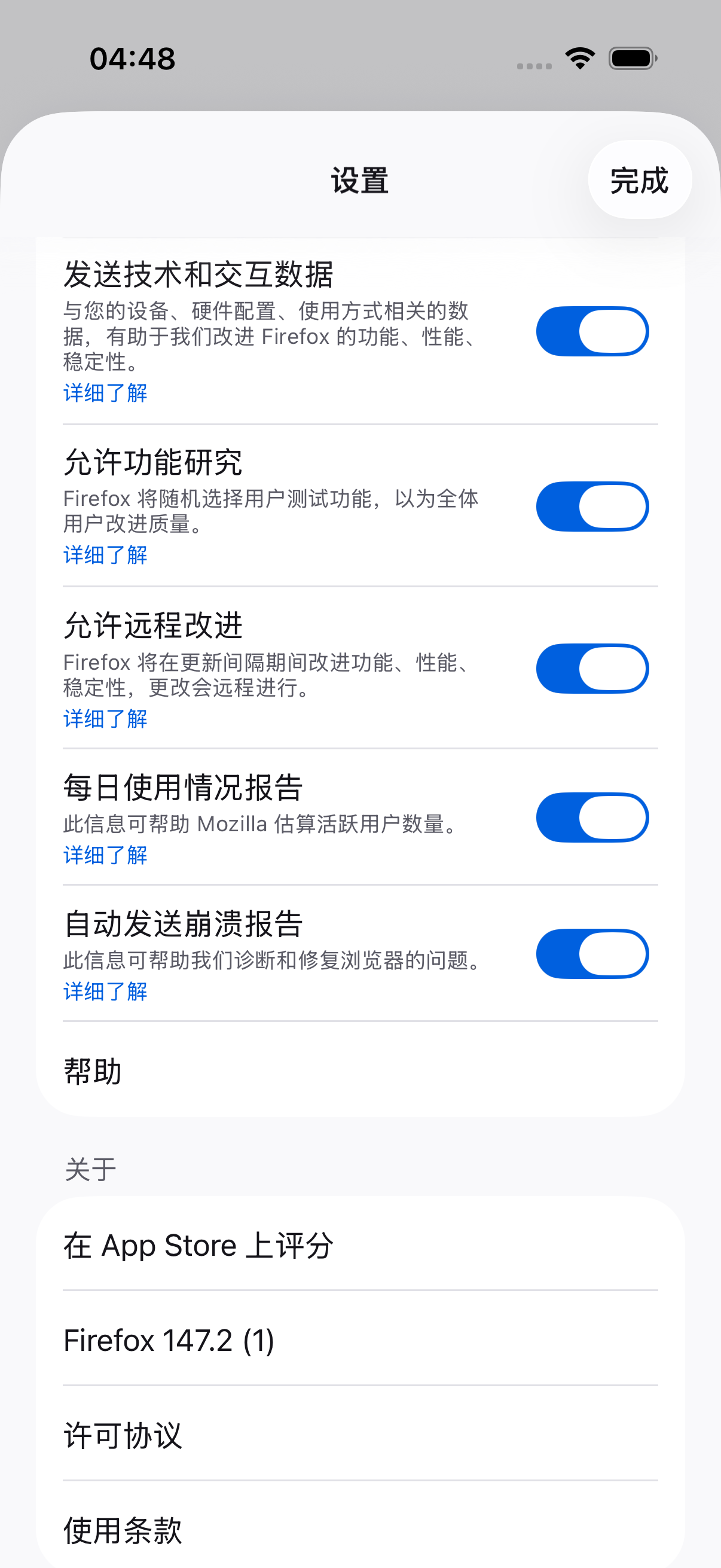The height and width of the screenshot is (1568, 721).
Task: Tap 详细了解 link under 允许远程改进
Action: click(105, 719)
